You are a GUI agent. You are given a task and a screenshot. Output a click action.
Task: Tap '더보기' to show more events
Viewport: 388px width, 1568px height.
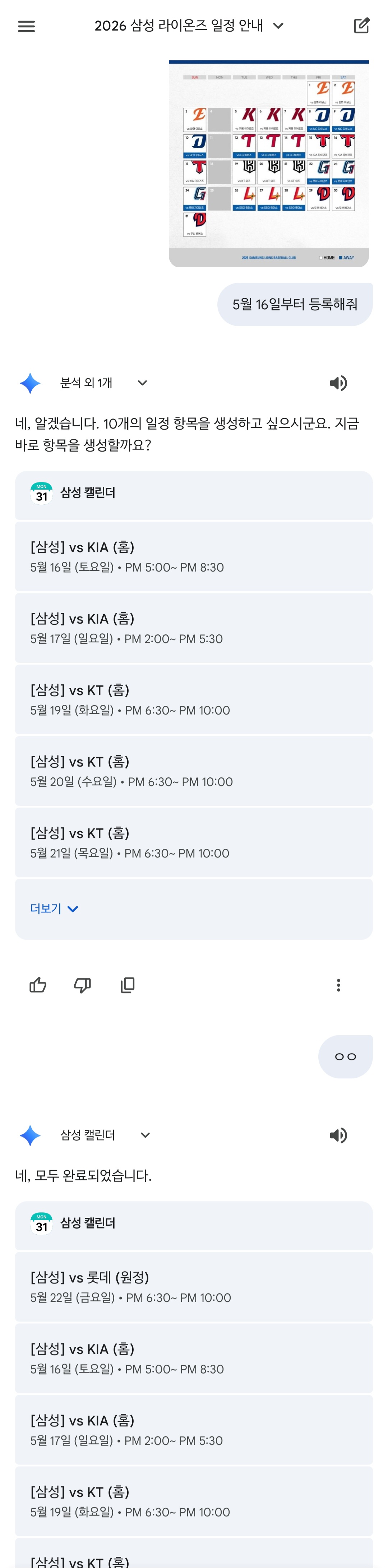pos(54,909)
